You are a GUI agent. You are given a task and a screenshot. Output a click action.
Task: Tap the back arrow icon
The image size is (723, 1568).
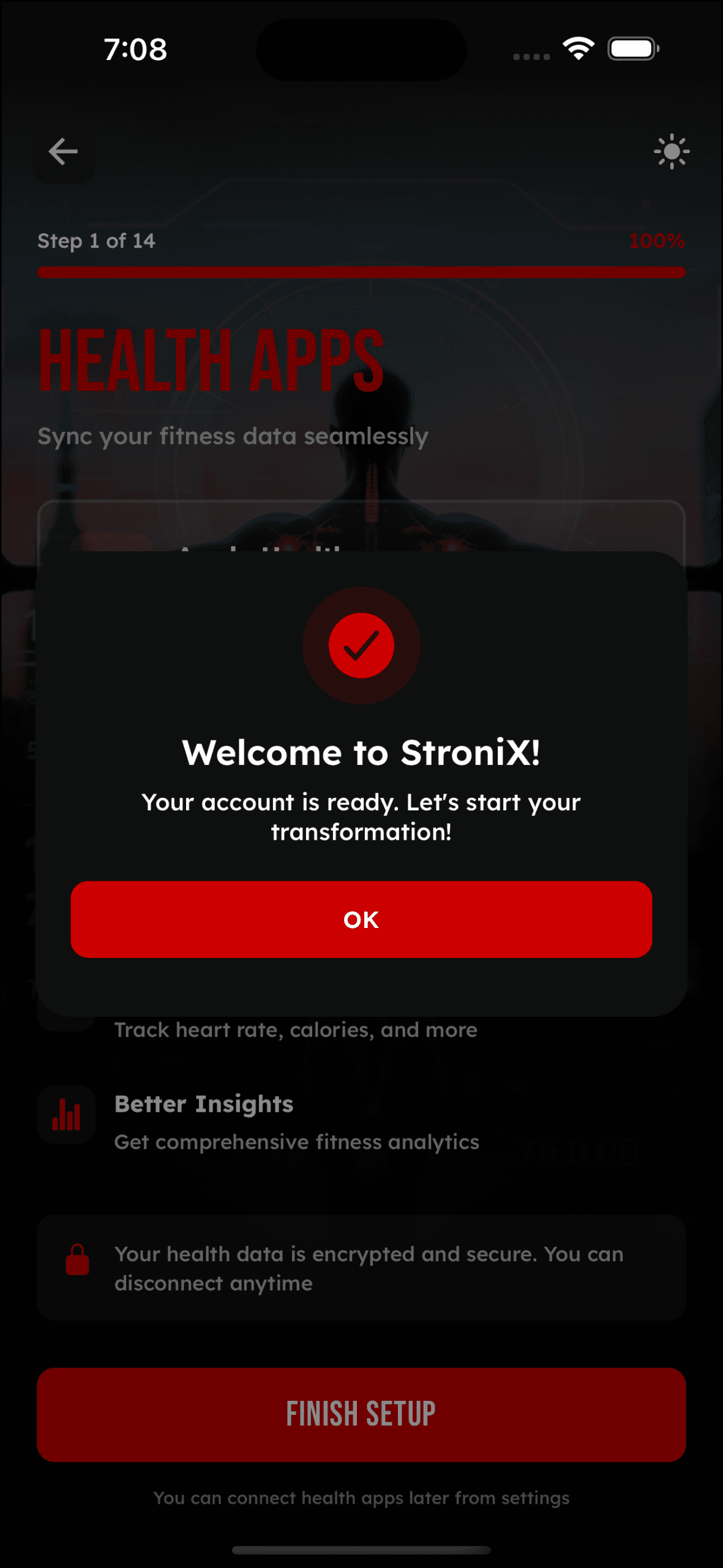coord(63,151)
